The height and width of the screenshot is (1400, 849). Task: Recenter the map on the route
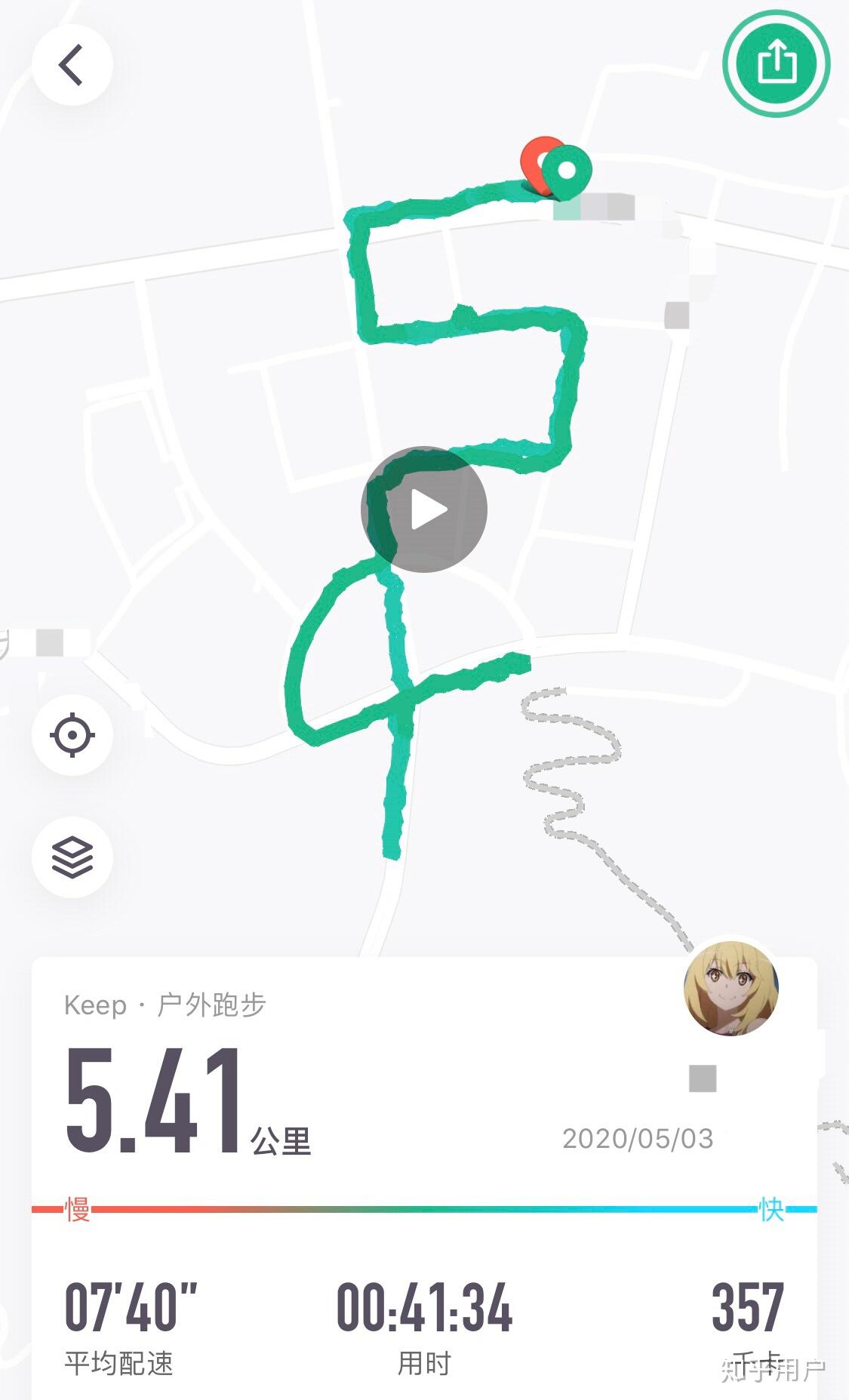tap(72, 734)
